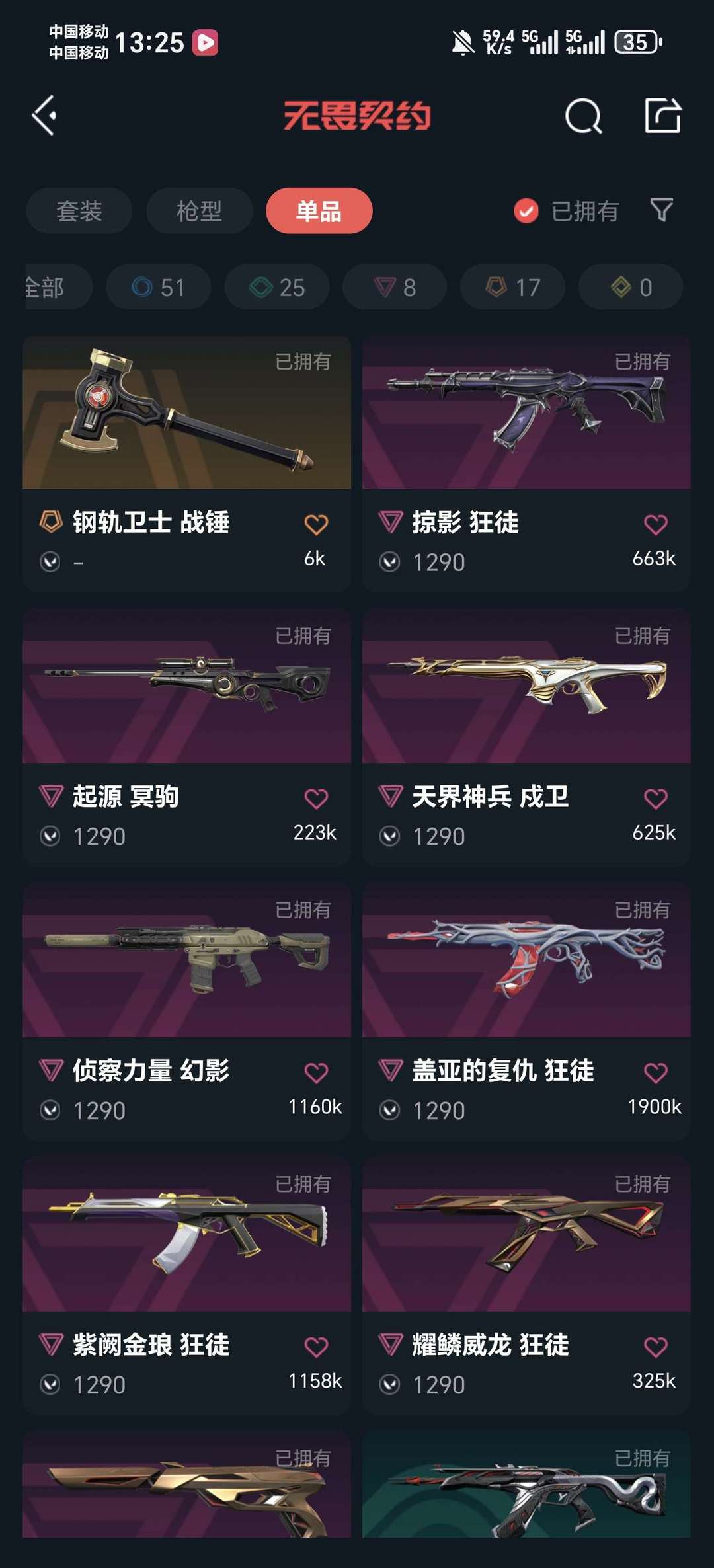Select the 单品 tab
This screenshot has width=714, height=1568.
pyautogui.click(x=318, y=210)
